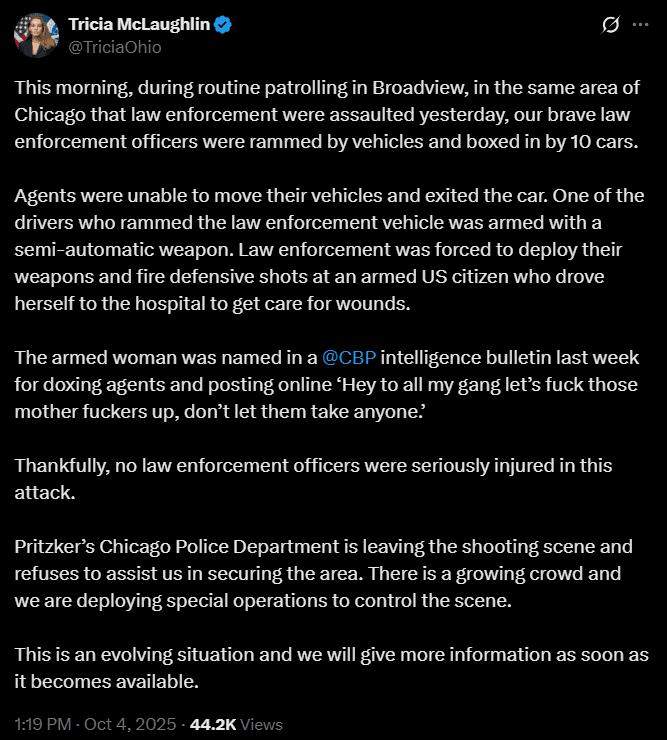Open the @CBP mention link
Screen dimensions: 667x740
[350, 357]
